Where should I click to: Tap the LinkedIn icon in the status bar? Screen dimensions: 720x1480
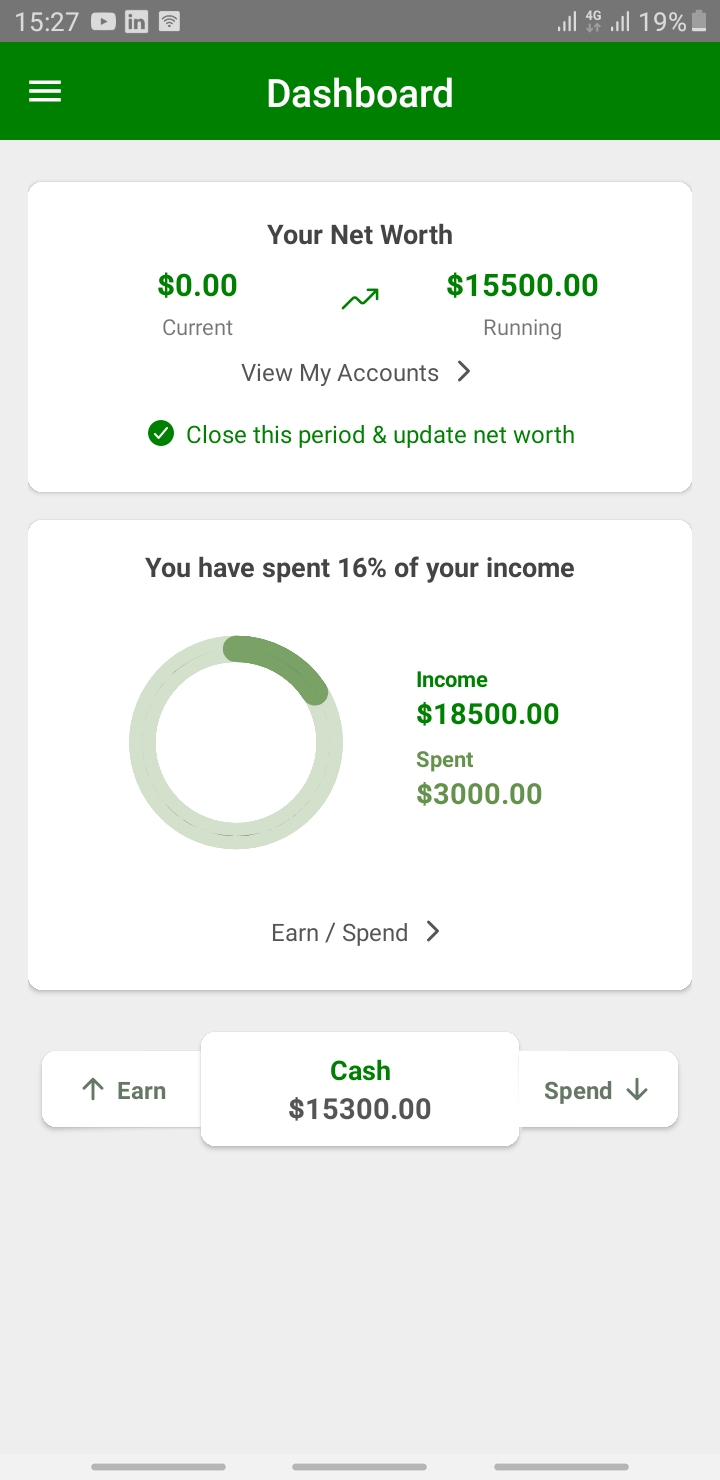click(x=135, y=20)
